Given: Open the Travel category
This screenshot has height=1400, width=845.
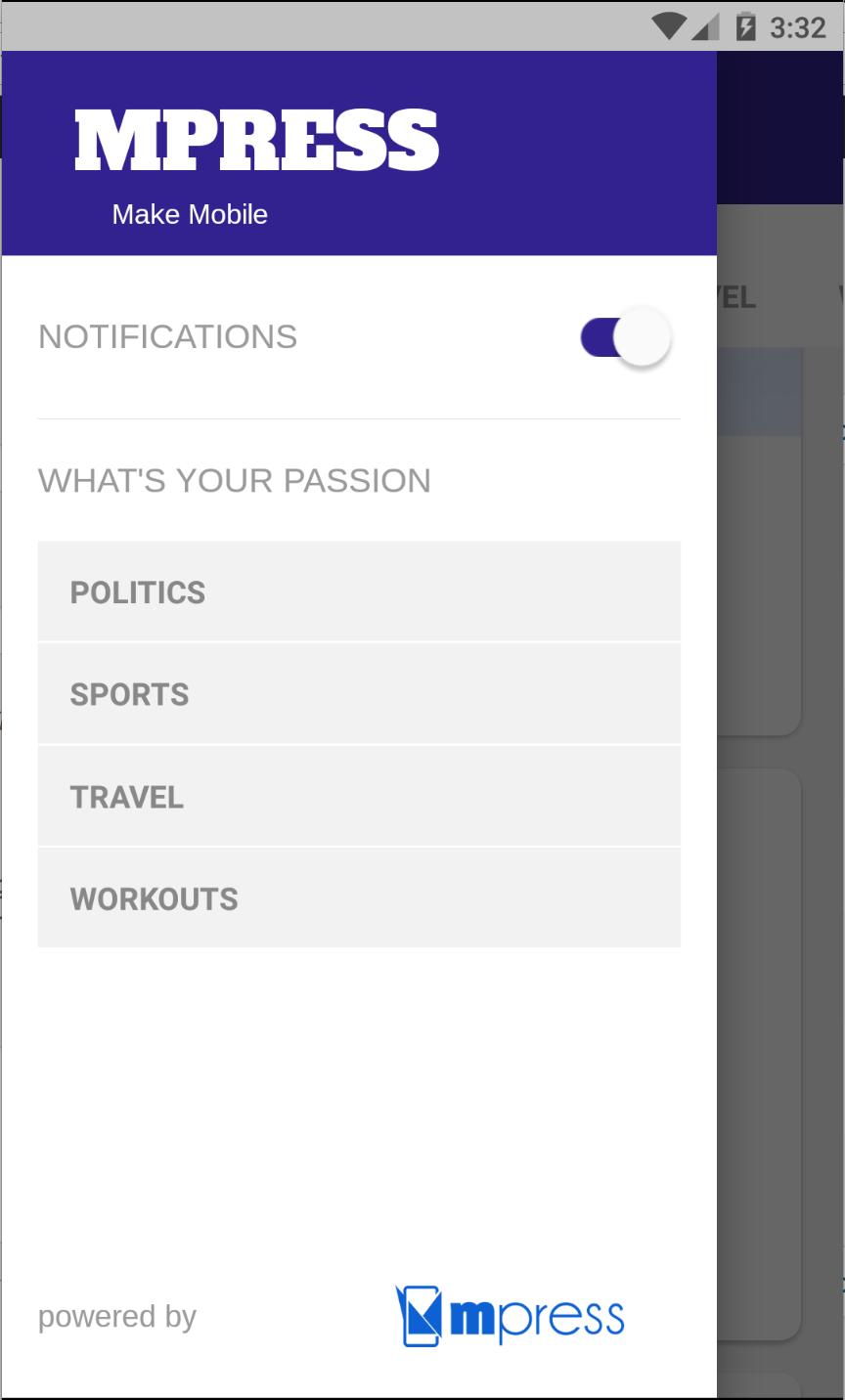Looking at the screenshot, I should [359, 797].
